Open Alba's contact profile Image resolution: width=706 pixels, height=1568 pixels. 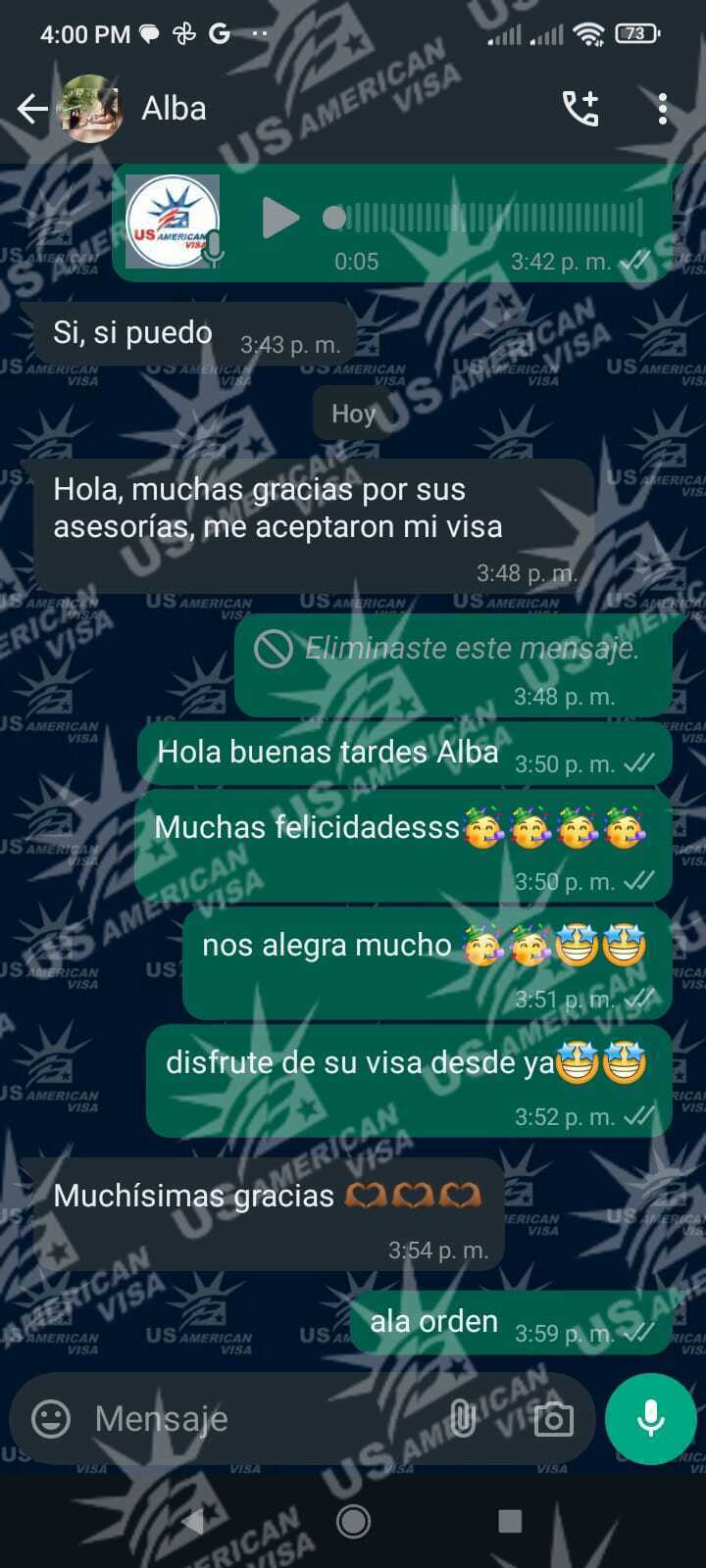coord(174,109)
